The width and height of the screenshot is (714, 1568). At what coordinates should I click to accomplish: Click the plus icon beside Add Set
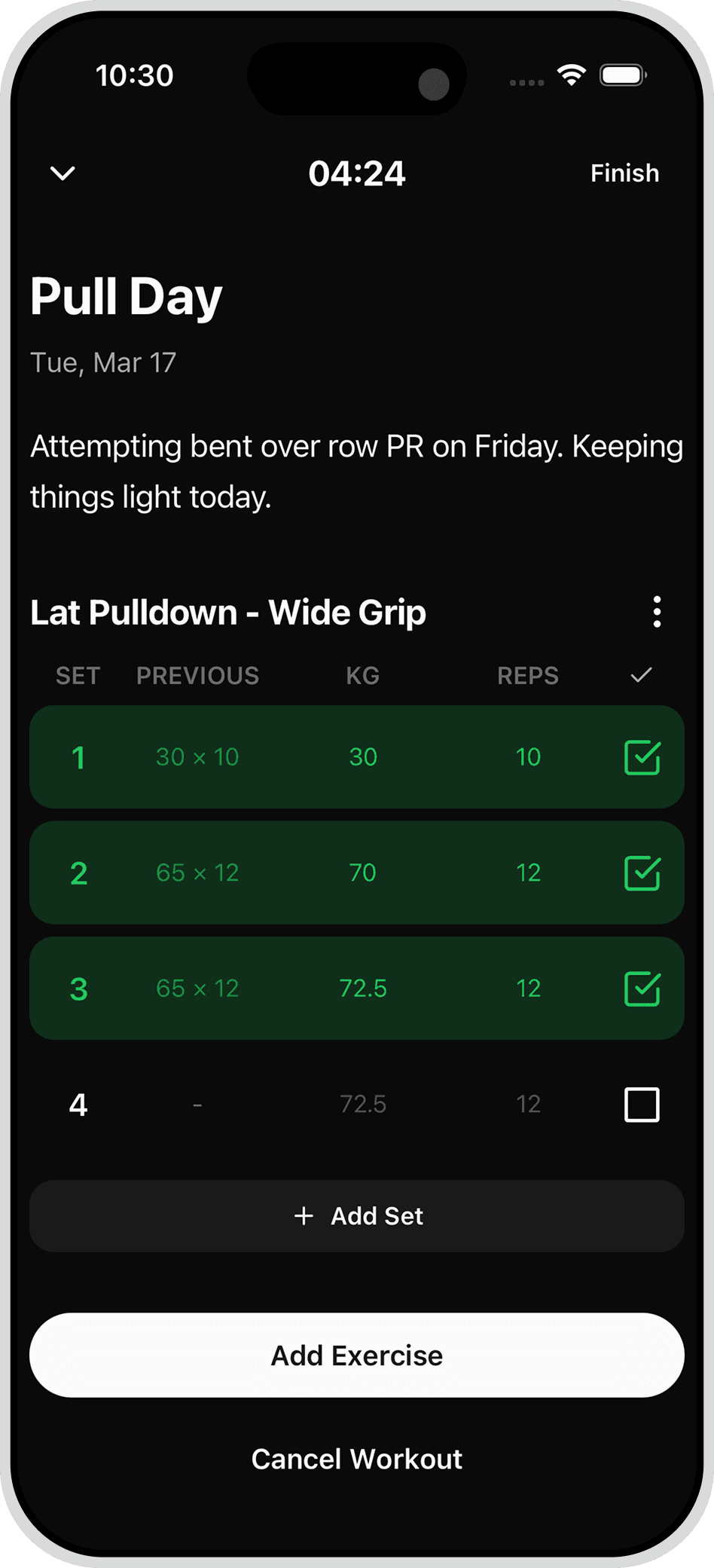tap(304, 1215)
